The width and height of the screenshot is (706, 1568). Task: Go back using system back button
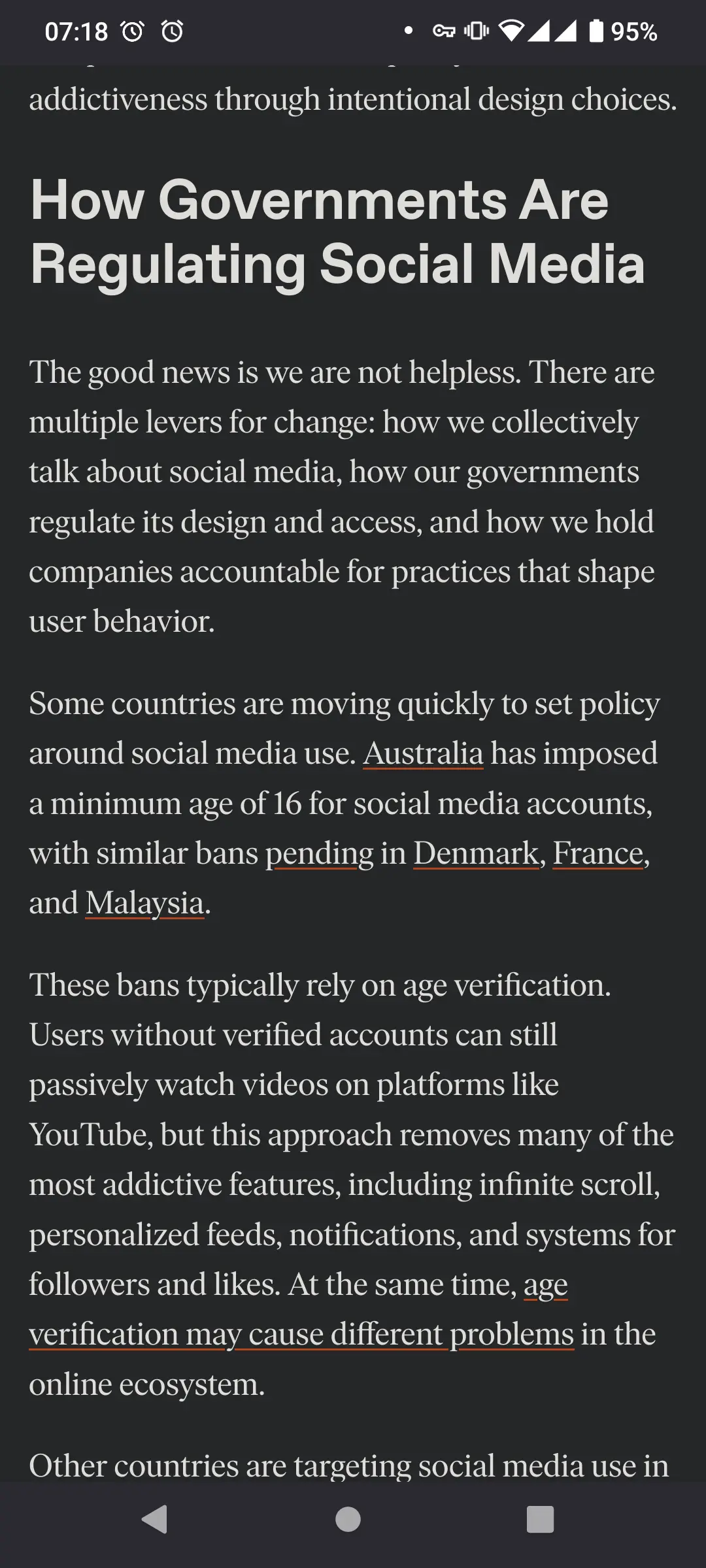[x=155, y=1519]
